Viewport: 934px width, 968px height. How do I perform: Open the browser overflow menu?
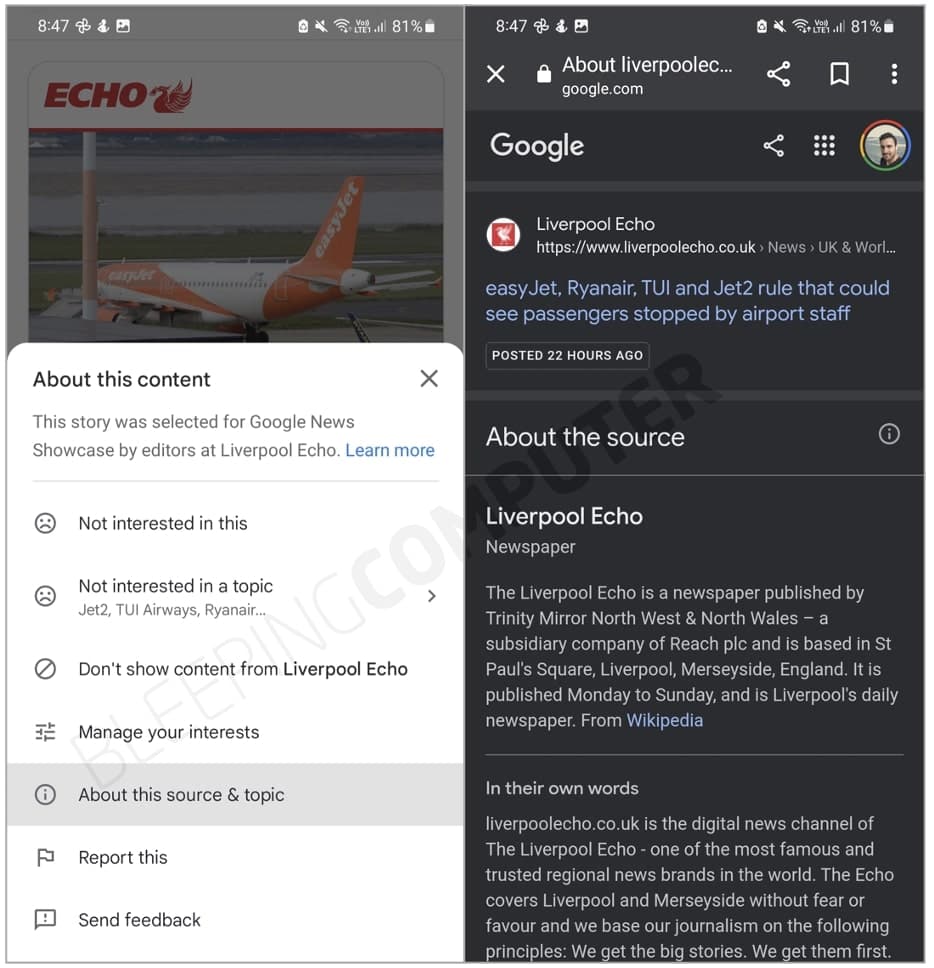(894, 74)
